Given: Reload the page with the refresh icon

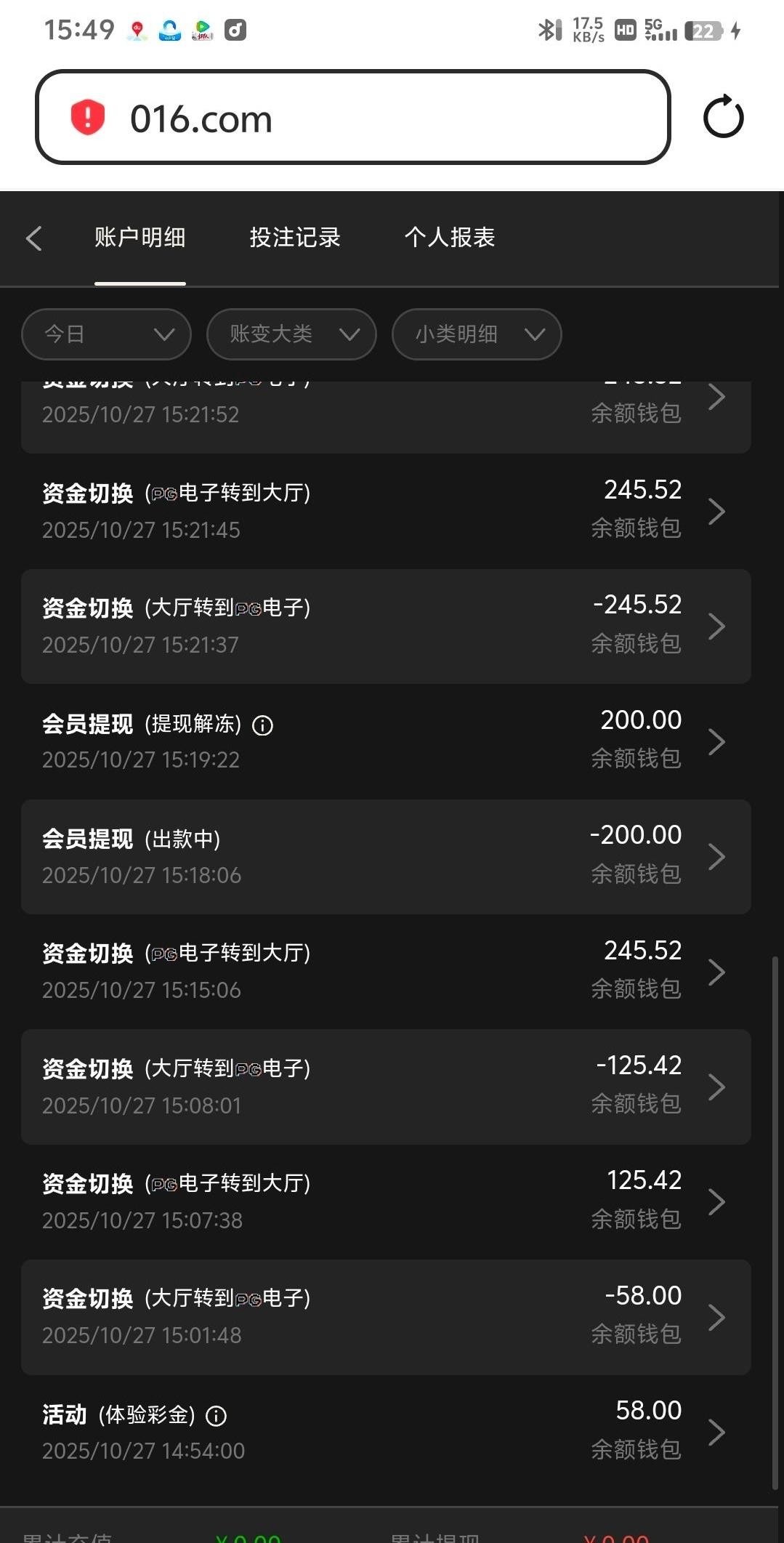Looking at the screenshot, I should pos(723,117).
